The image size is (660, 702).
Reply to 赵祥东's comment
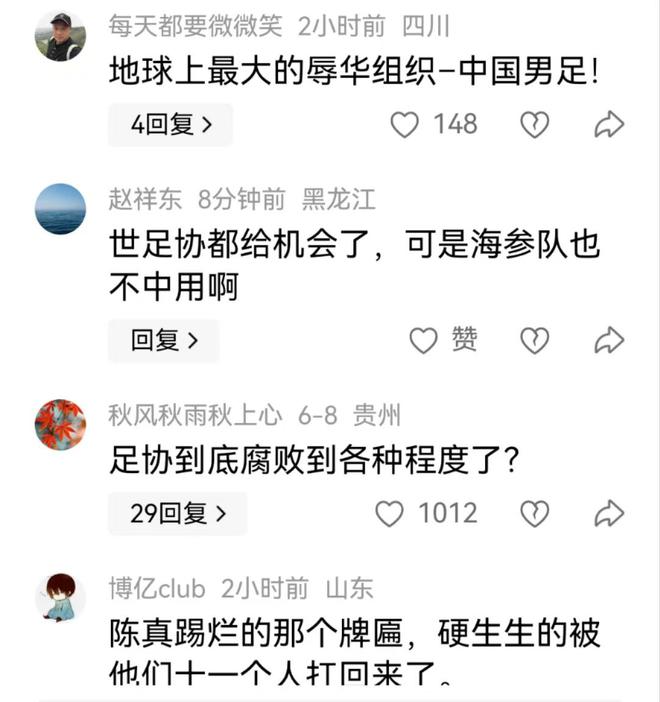pos(163,341)
